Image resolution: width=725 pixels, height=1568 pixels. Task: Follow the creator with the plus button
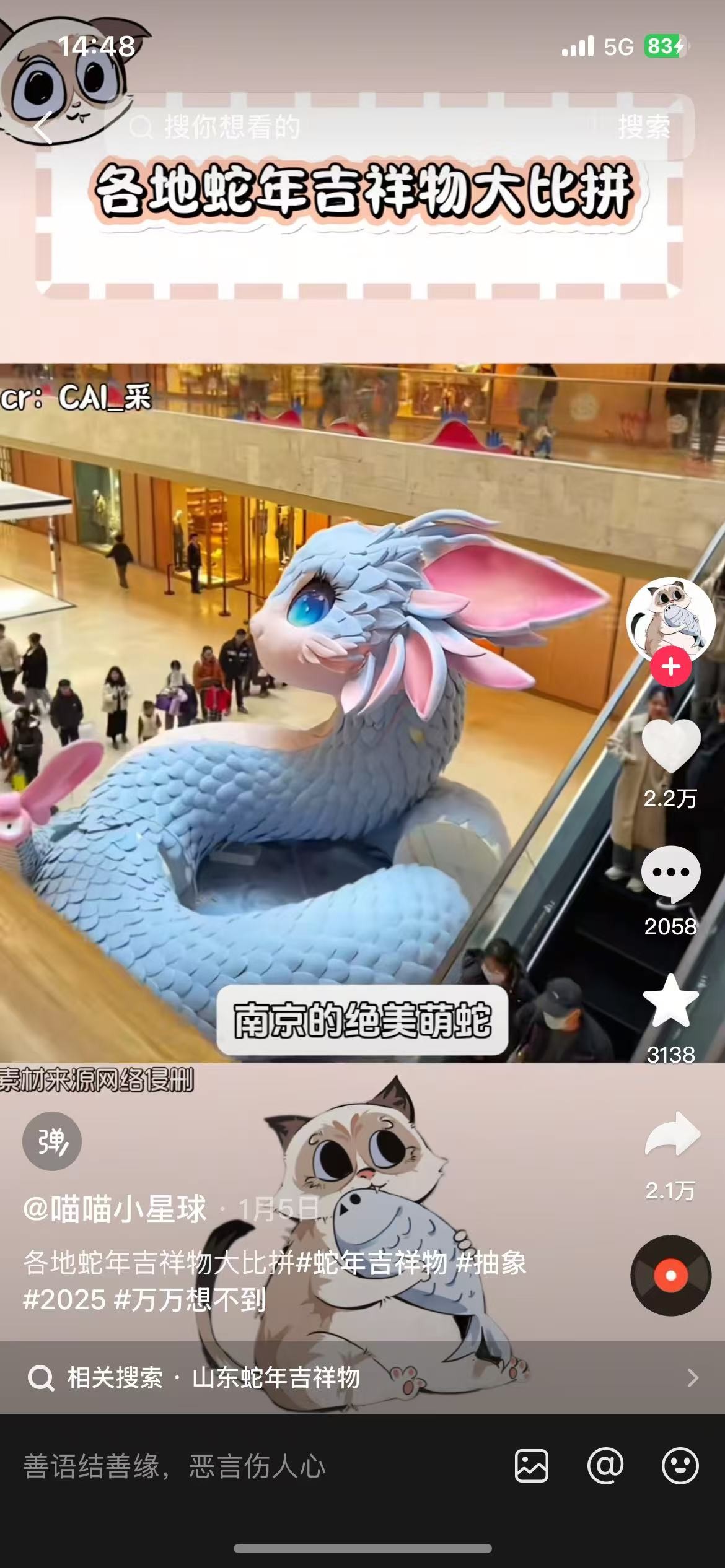point(670,667)
